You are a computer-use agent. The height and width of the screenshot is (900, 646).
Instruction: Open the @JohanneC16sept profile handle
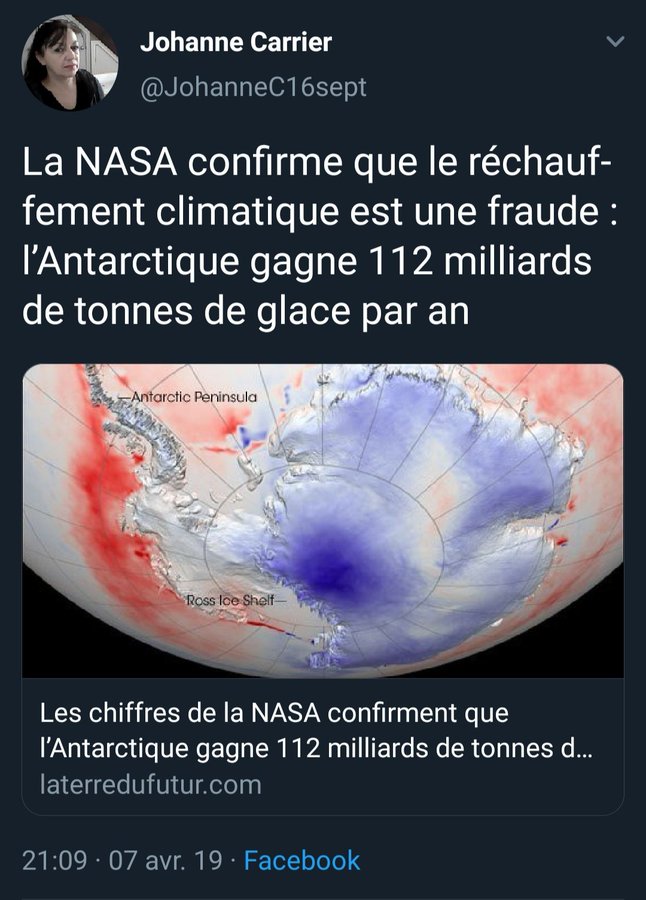(253, 88)
